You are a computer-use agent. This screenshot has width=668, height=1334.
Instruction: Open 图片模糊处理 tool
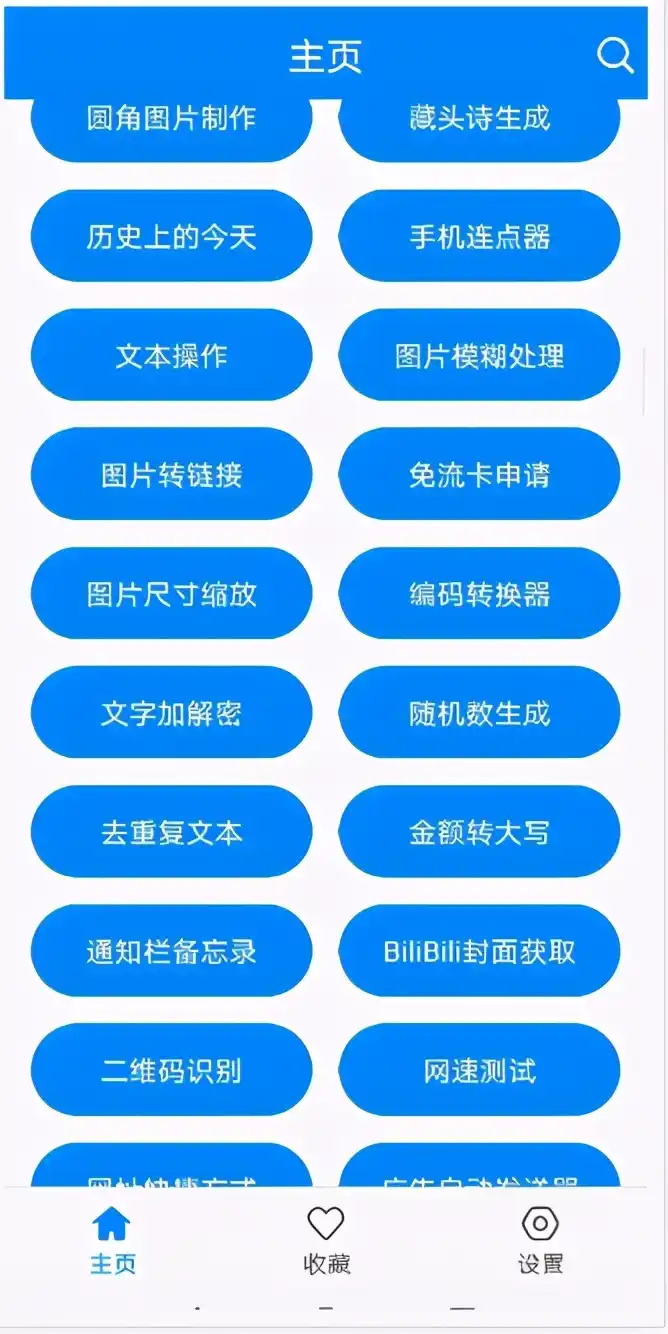pyautogui.click(x=479, y=356)
